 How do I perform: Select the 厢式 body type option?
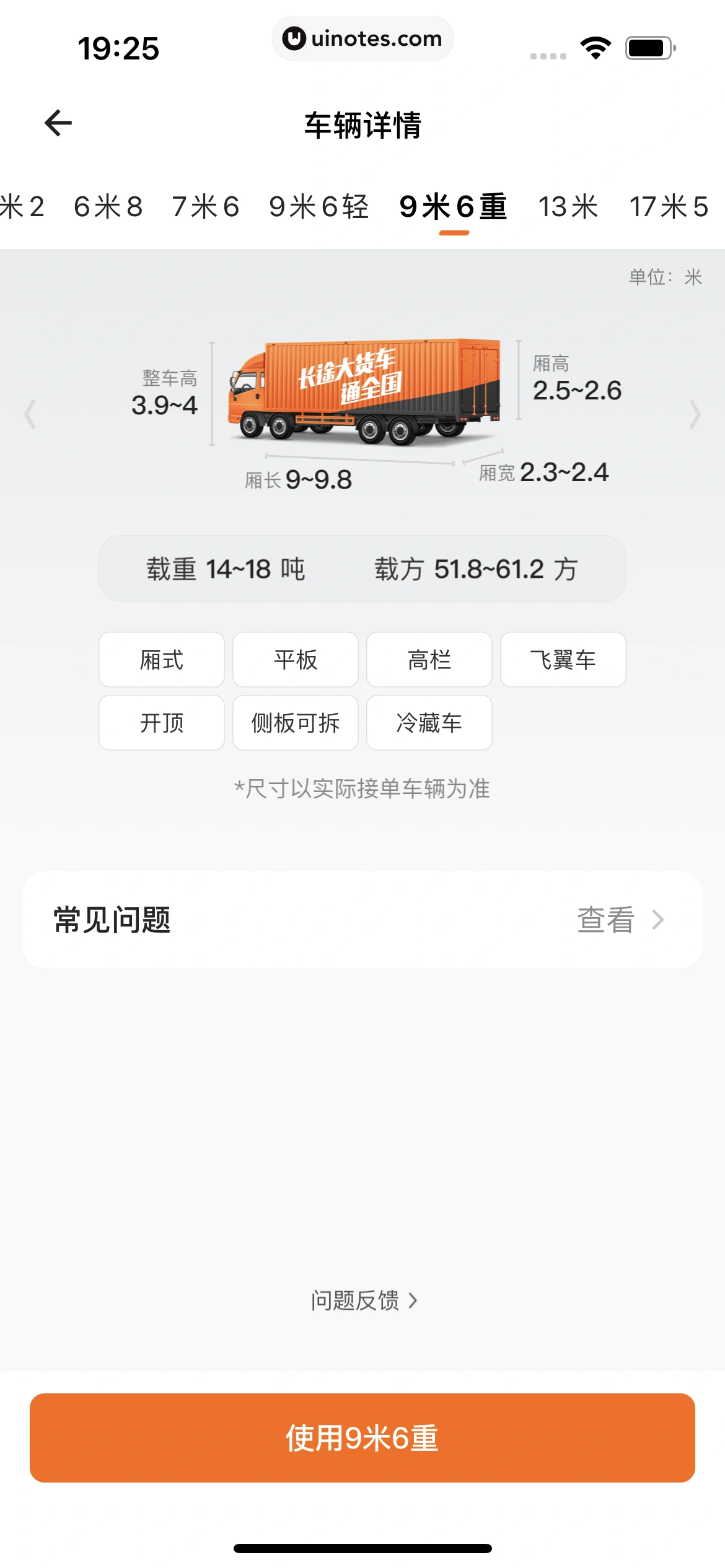(161, 660)
